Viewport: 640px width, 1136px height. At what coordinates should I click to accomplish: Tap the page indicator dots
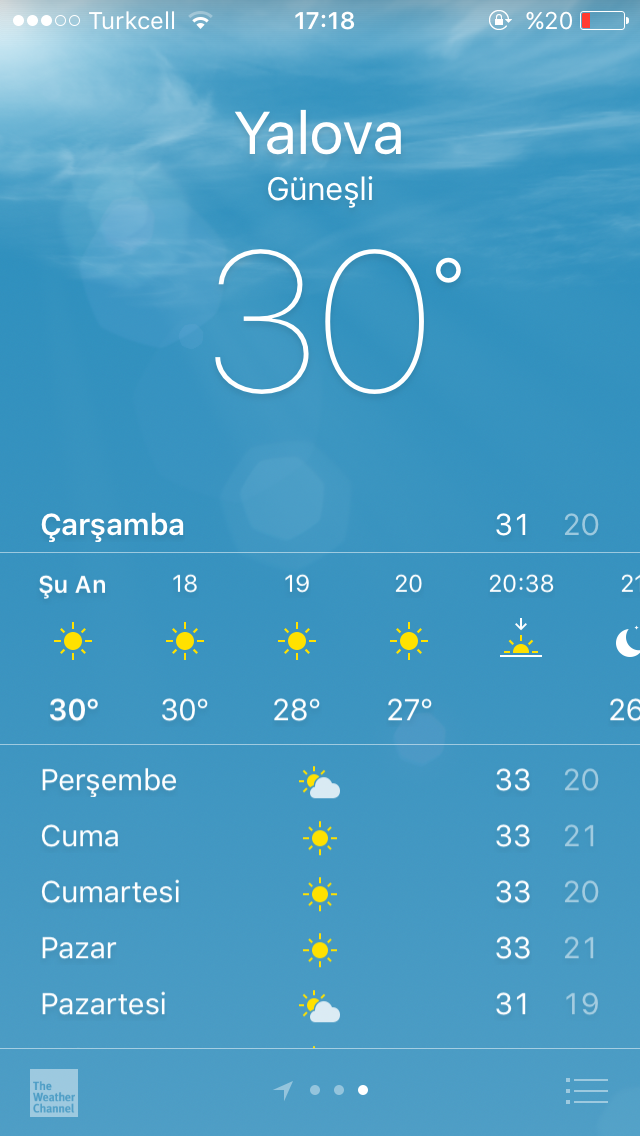click(338, 1090)
